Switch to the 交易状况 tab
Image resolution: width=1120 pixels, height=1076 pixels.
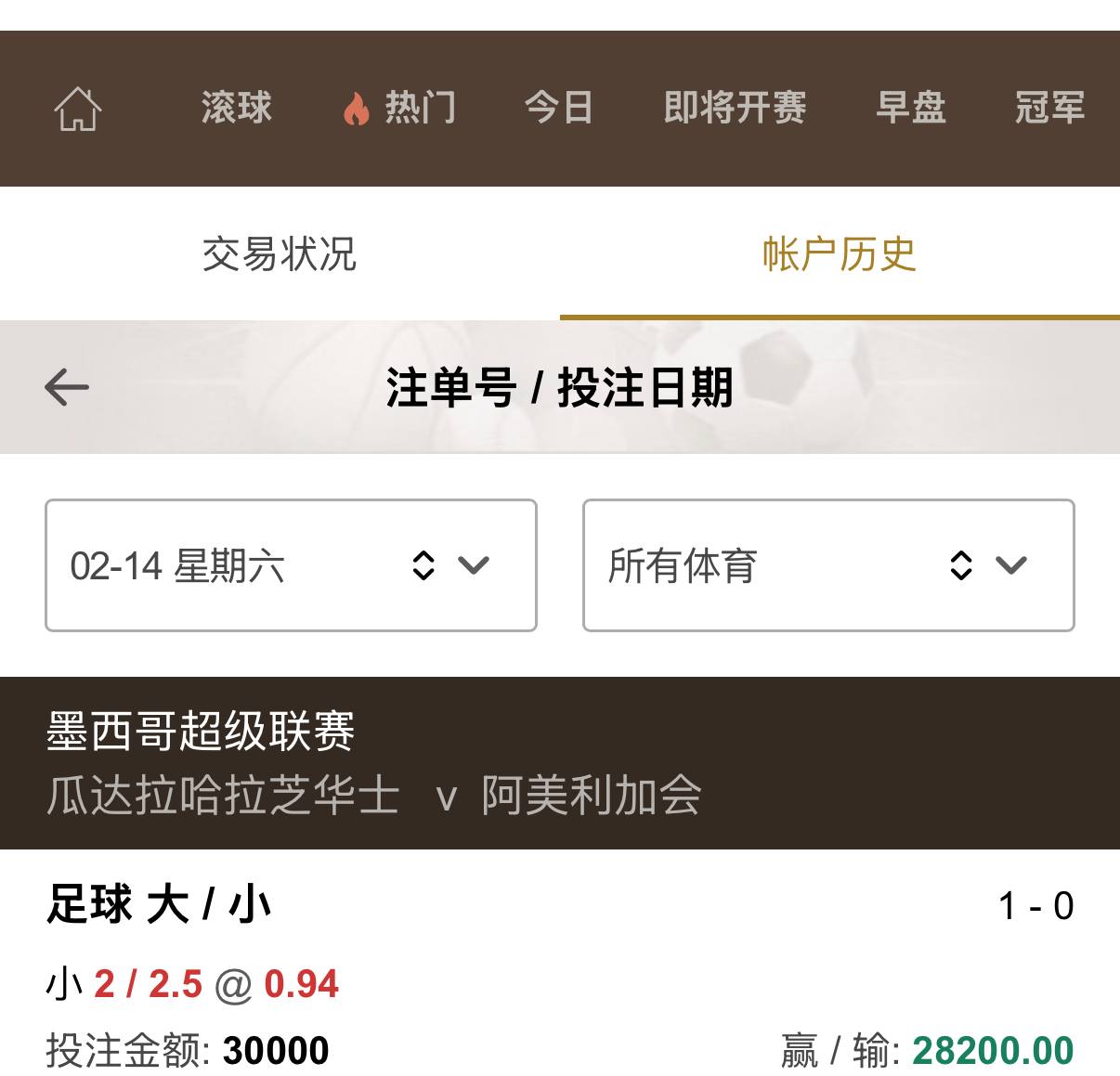point(280,254)
